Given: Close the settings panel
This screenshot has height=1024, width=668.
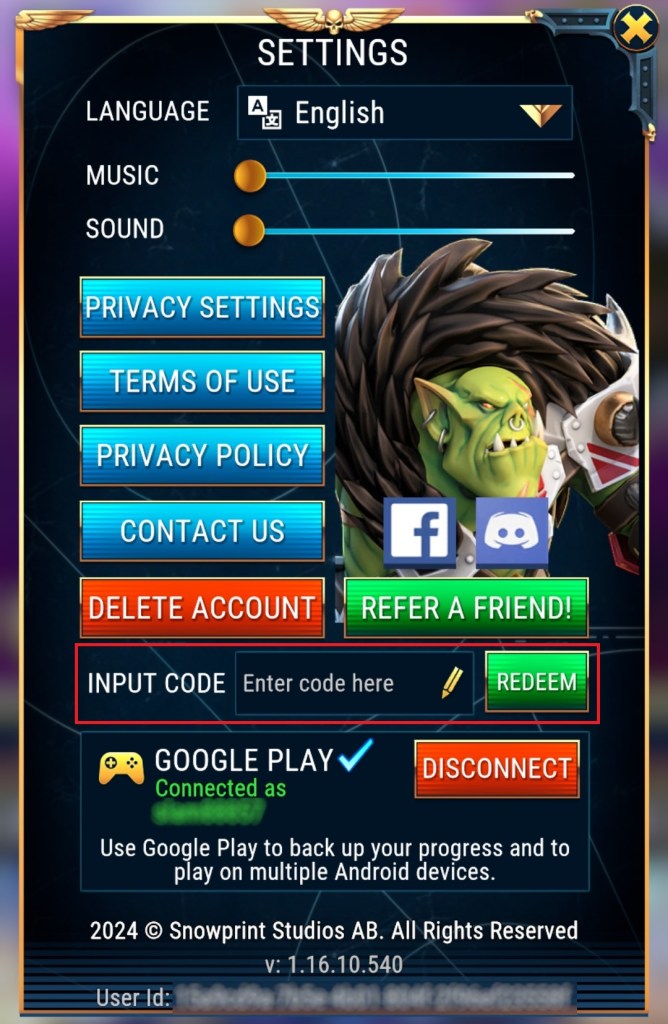Looking at the screenshot, I should click(635, 29).
